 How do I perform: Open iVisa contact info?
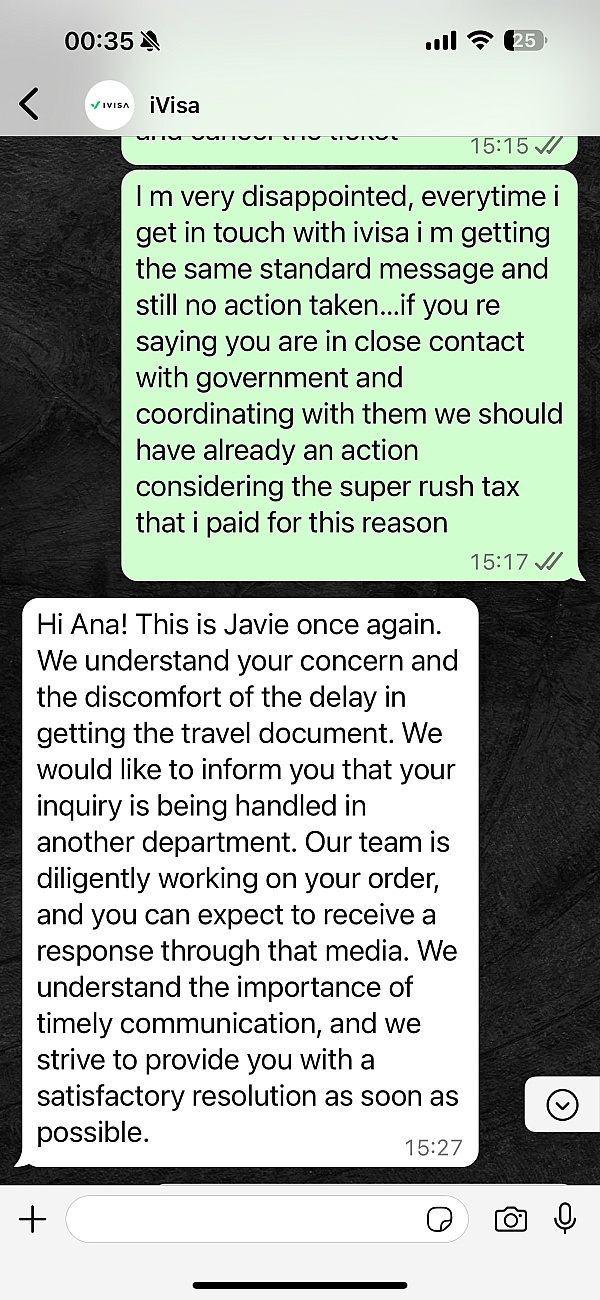point(175,103)
